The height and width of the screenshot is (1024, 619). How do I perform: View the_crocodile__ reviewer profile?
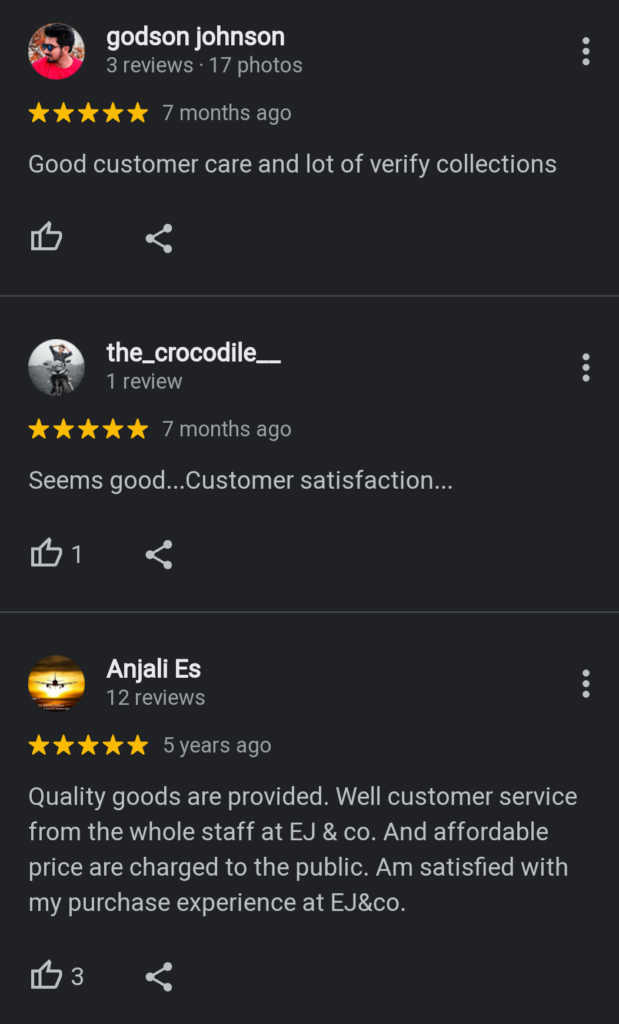[193, 353]
